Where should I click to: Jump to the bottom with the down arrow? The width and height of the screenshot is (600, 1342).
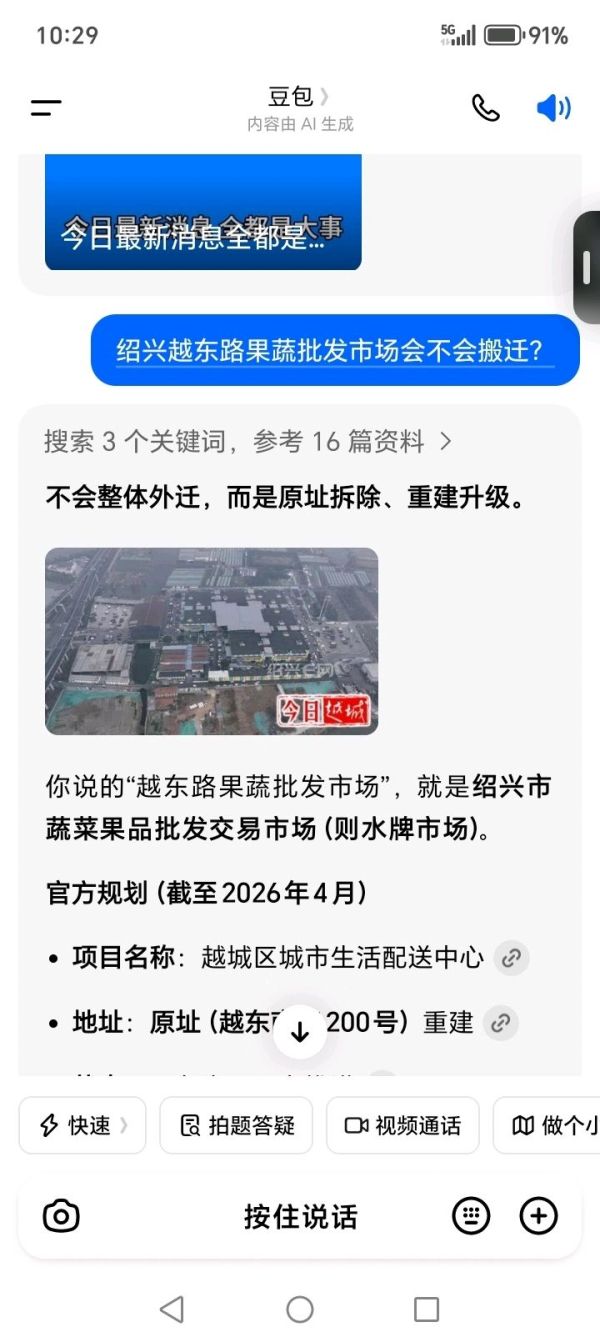[300, 1032]
